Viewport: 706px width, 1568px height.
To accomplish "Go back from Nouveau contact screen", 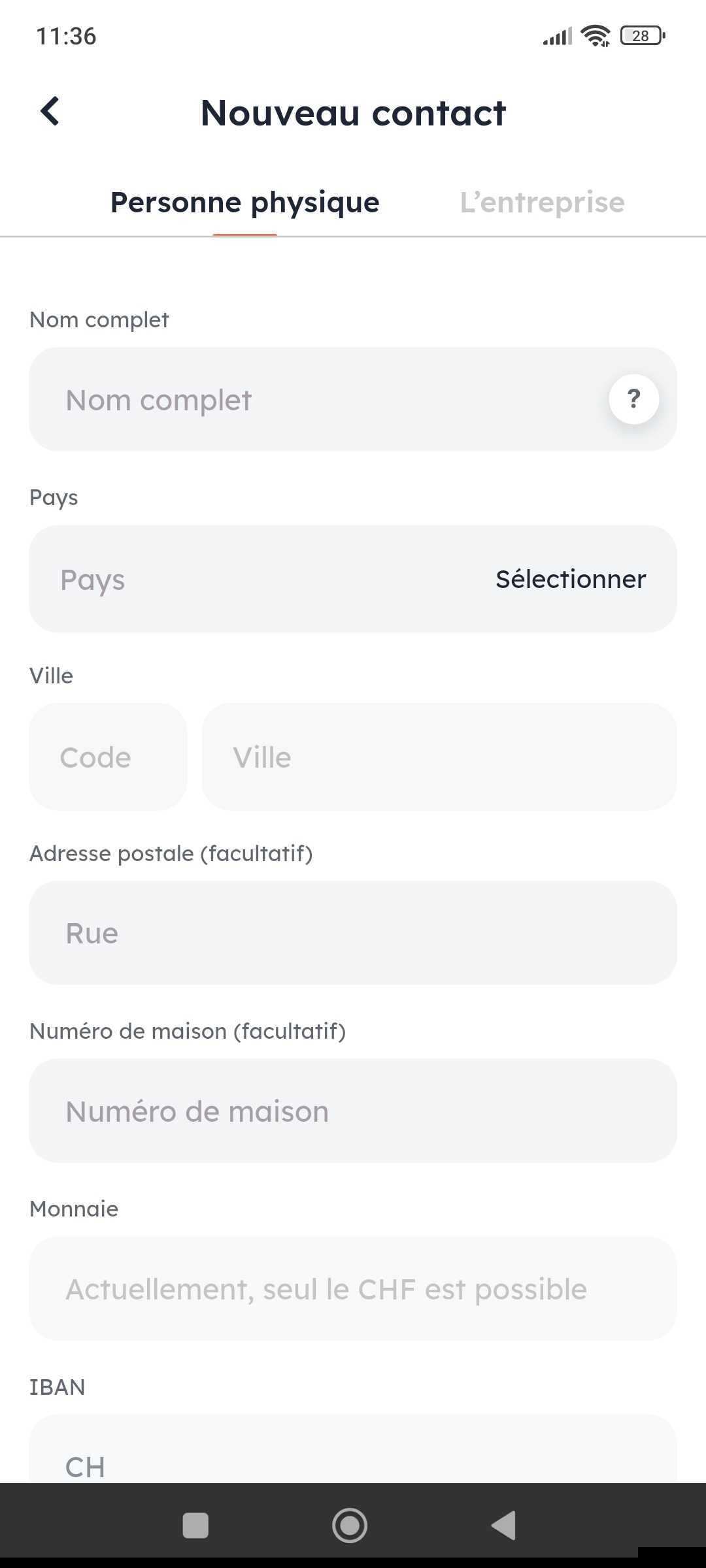I will [x=50, y=111].
